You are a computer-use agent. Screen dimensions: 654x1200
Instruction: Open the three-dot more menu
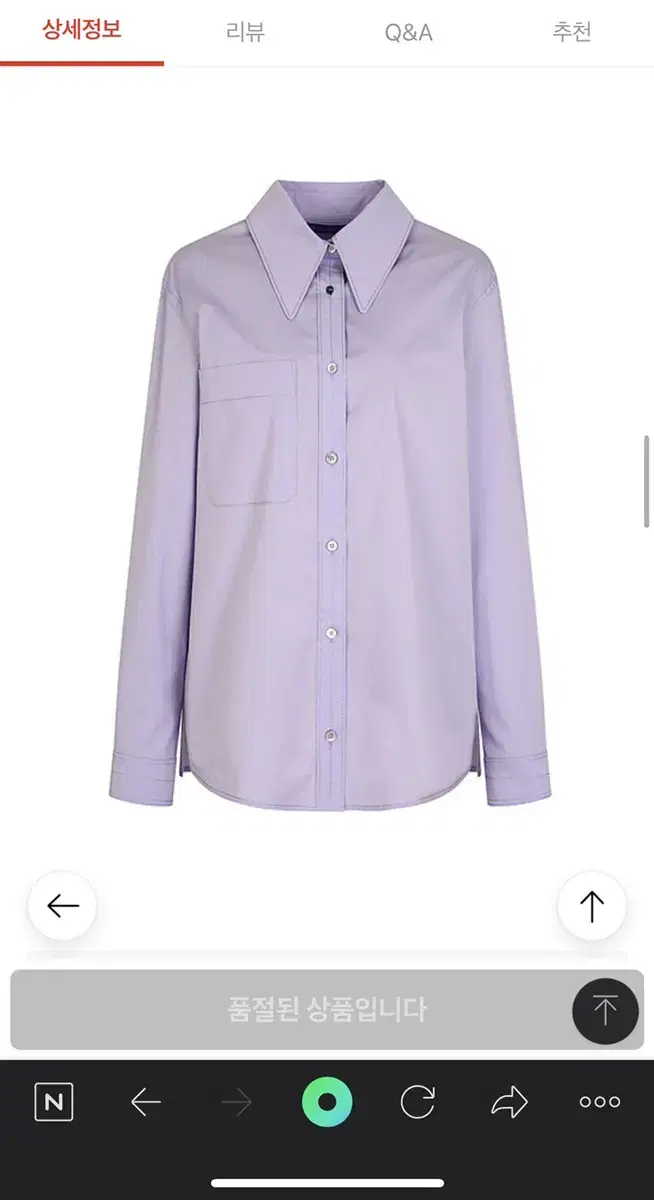click(600, 1102)
